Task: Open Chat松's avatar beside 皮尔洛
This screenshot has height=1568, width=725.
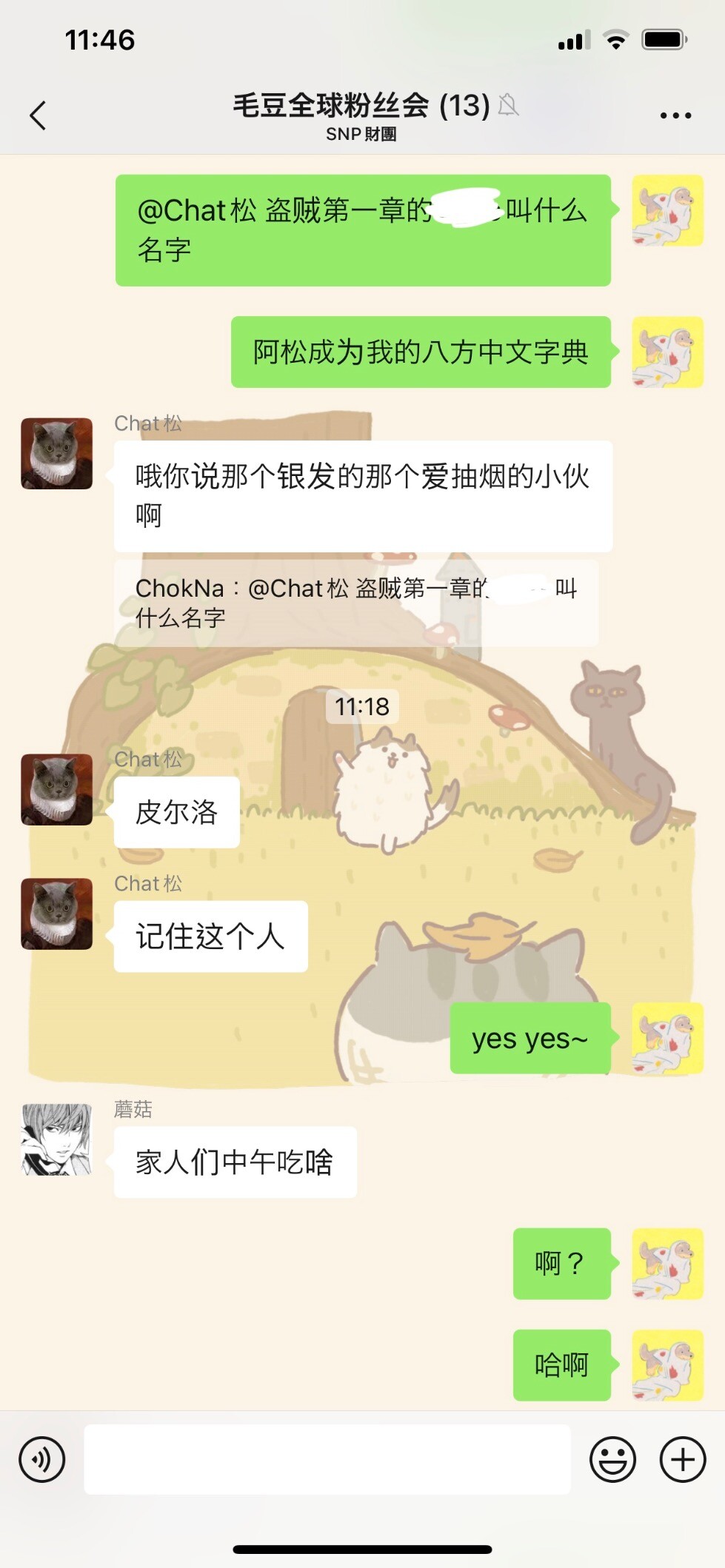Action: (57, 790)
